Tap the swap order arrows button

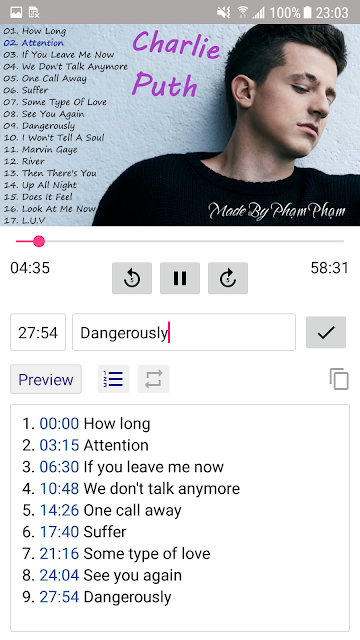click(x=153, y=379)
